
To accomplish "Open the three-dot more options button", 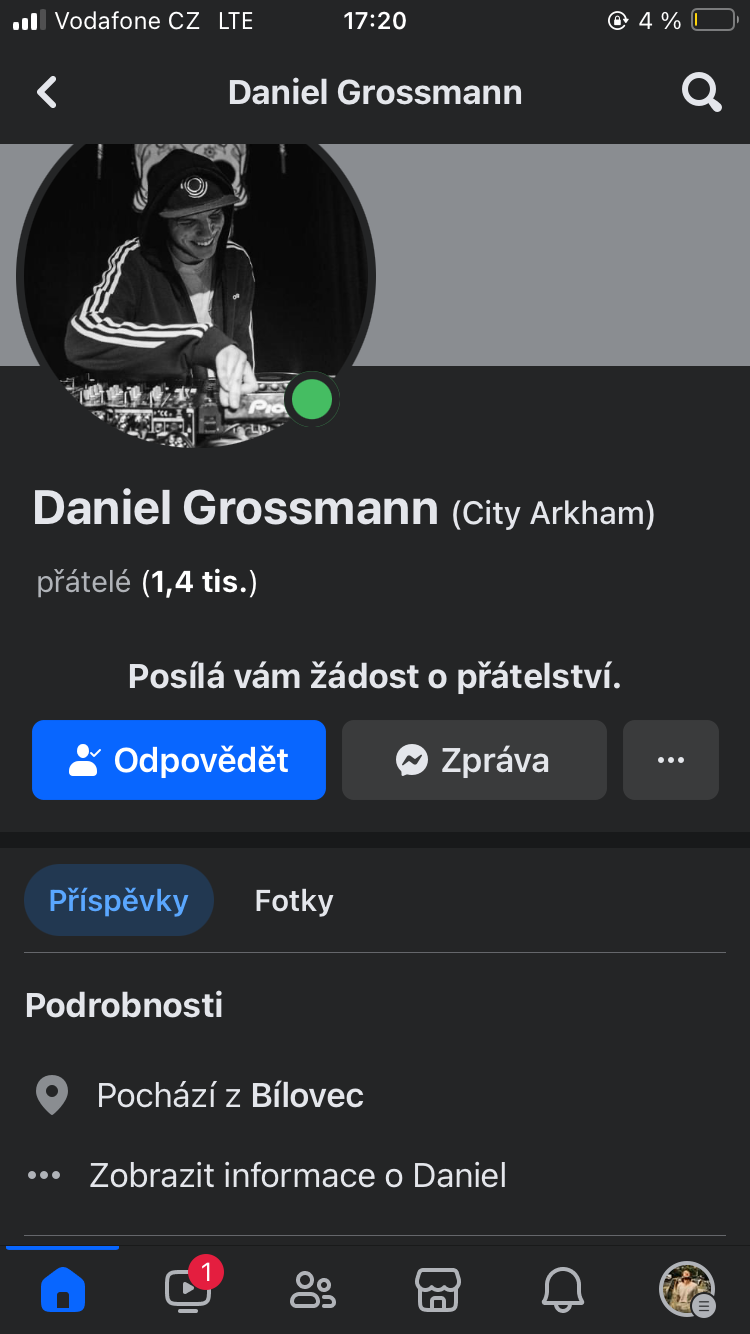I will click(x=670, y=760).
